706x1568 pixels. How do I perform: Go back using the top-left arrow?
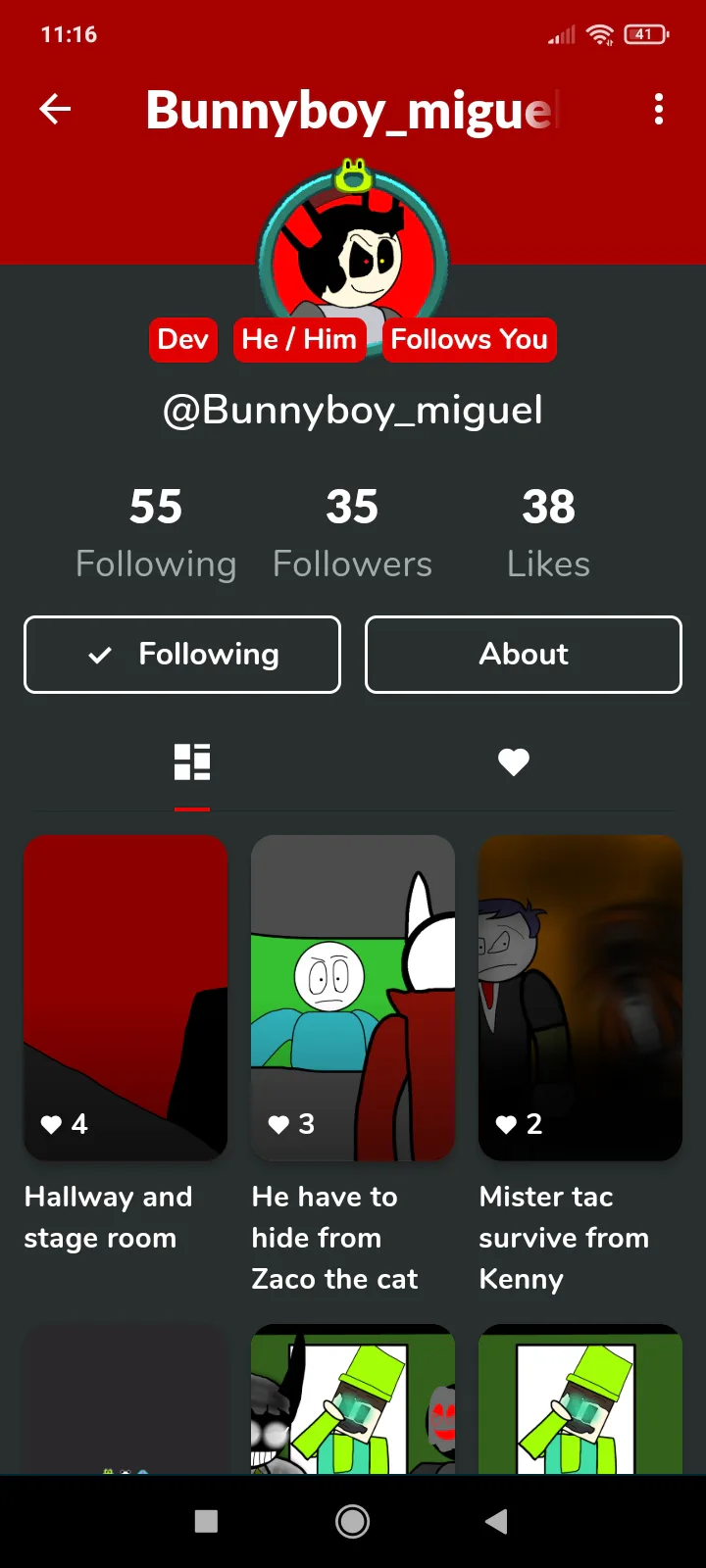(x=55, y=109)
